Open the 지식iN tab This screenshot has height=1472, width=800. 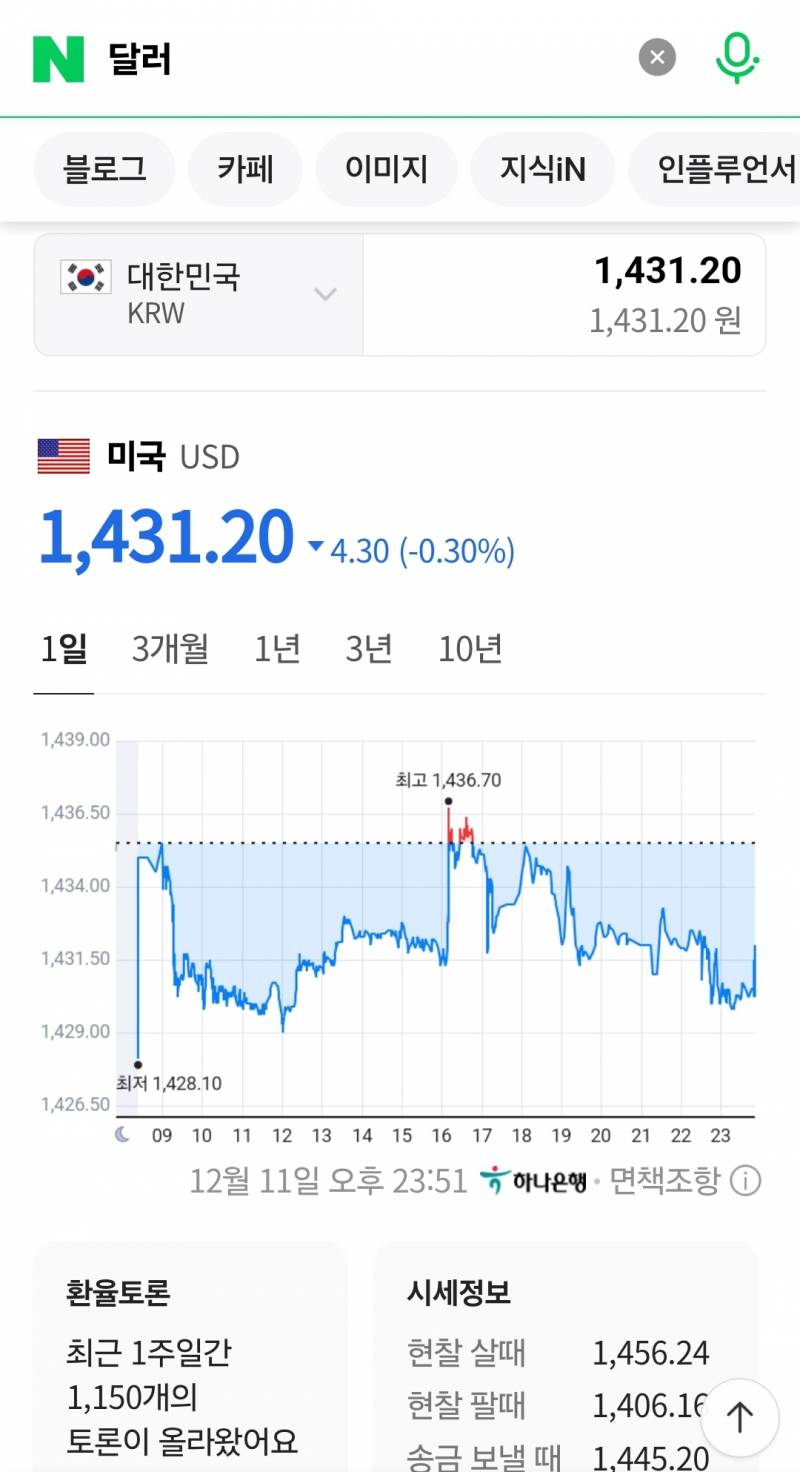pyautogui.click(x=542, y=169)
